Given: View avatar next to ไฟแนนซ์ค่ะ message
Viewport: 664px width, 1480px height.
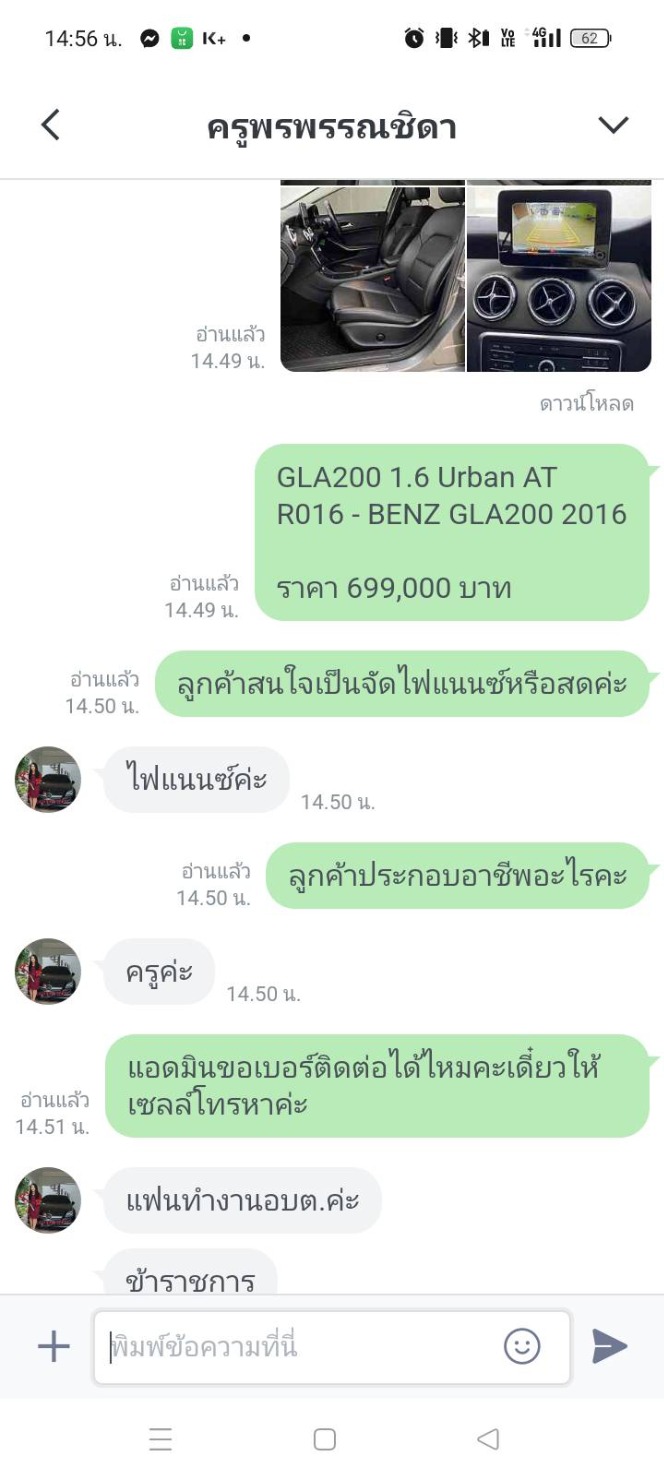Looking at the screenshot, I should tap(48, 779).
